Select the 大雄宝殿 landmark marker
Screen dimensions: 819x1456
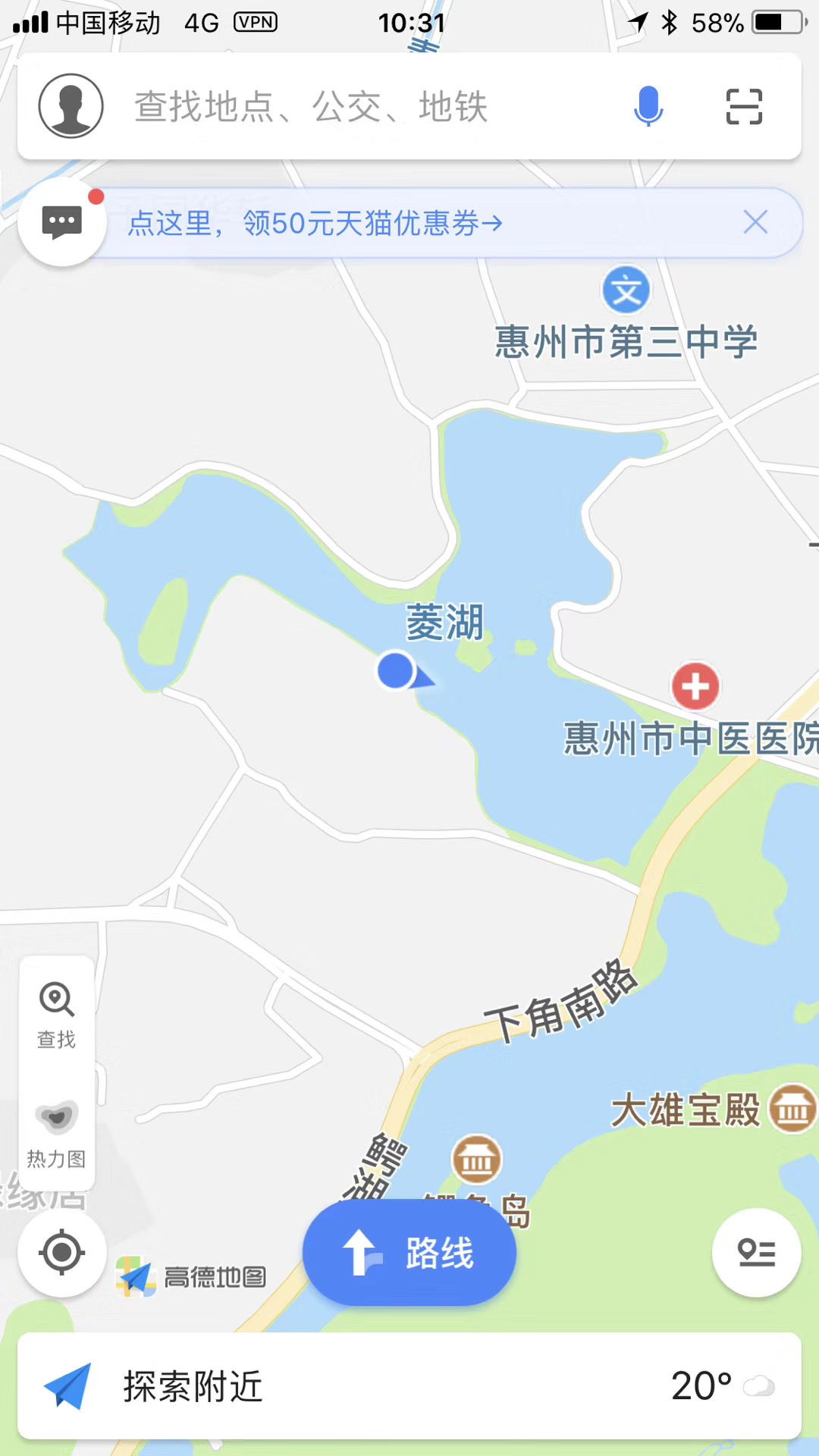point(792,1109)
